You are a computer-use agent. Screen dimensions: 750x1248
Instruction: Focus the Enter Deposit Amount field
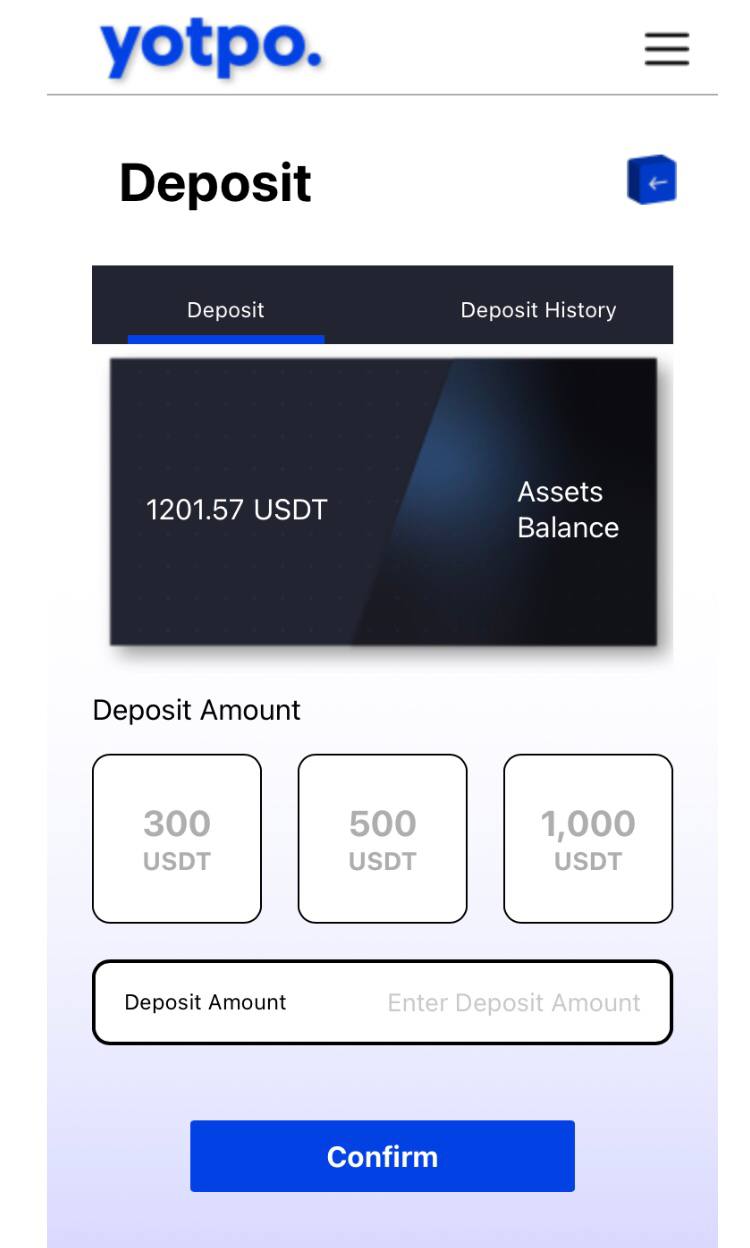pyautogui.click(x=513, y=1003)
